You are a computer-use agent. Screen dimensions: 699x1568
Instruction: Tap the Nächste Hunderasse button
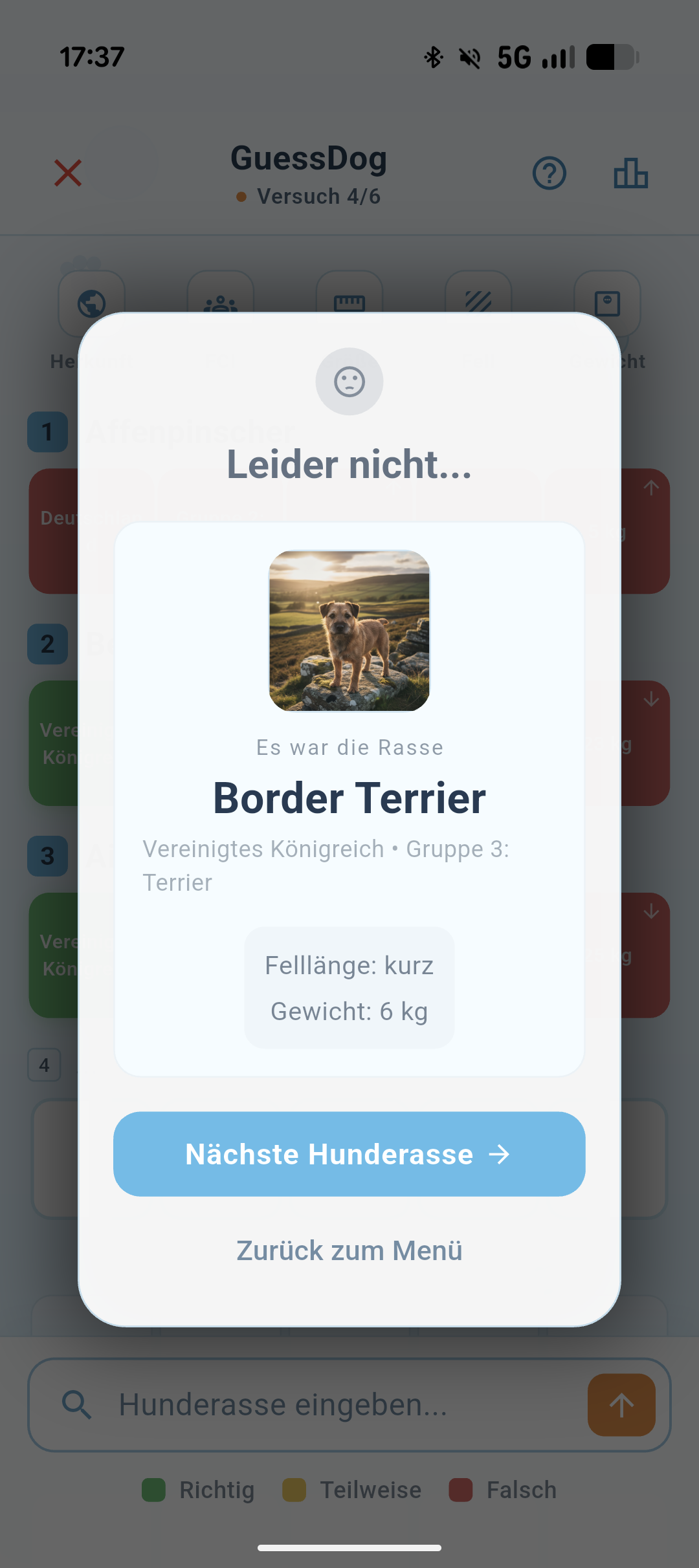[x=349, y=1154]
